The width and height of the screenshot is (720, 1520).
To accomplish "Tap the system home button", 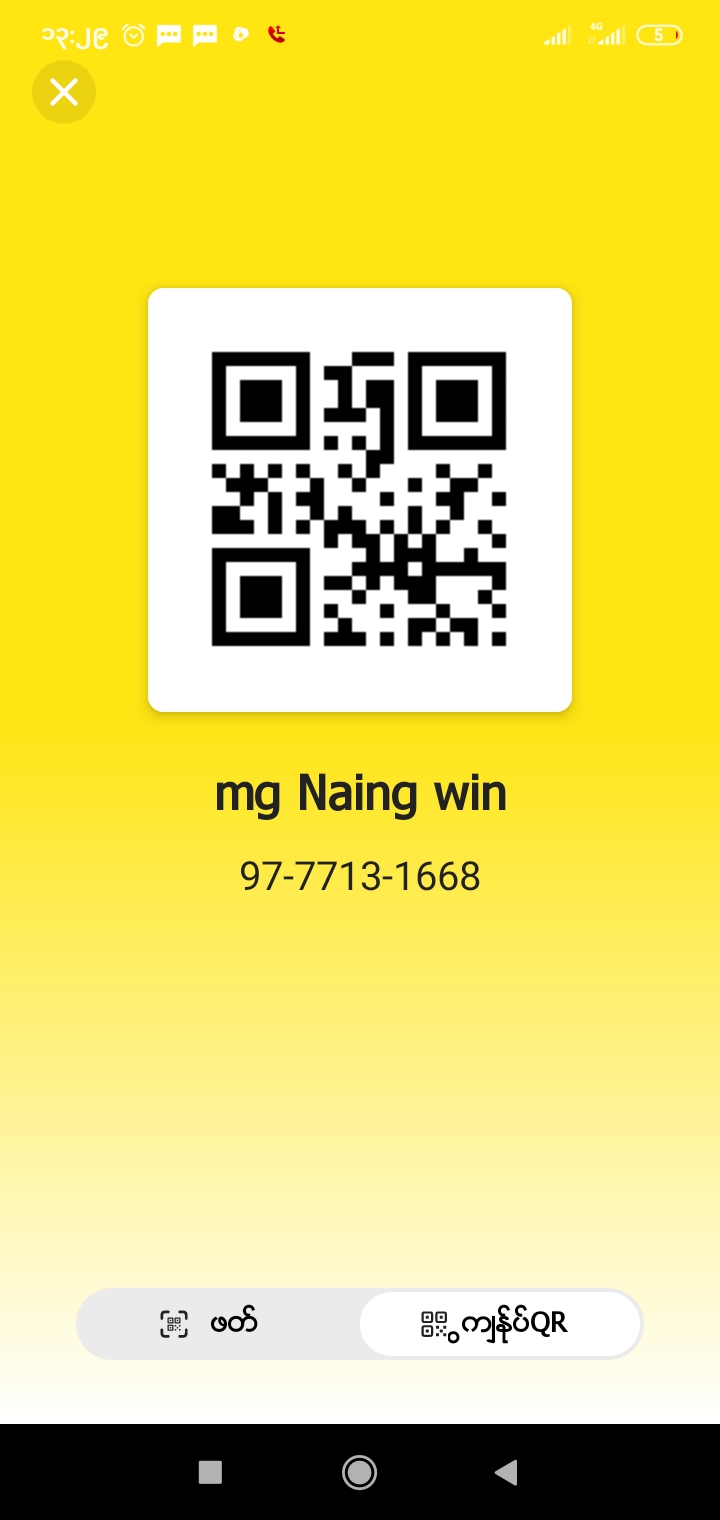I will [359, 1472].
